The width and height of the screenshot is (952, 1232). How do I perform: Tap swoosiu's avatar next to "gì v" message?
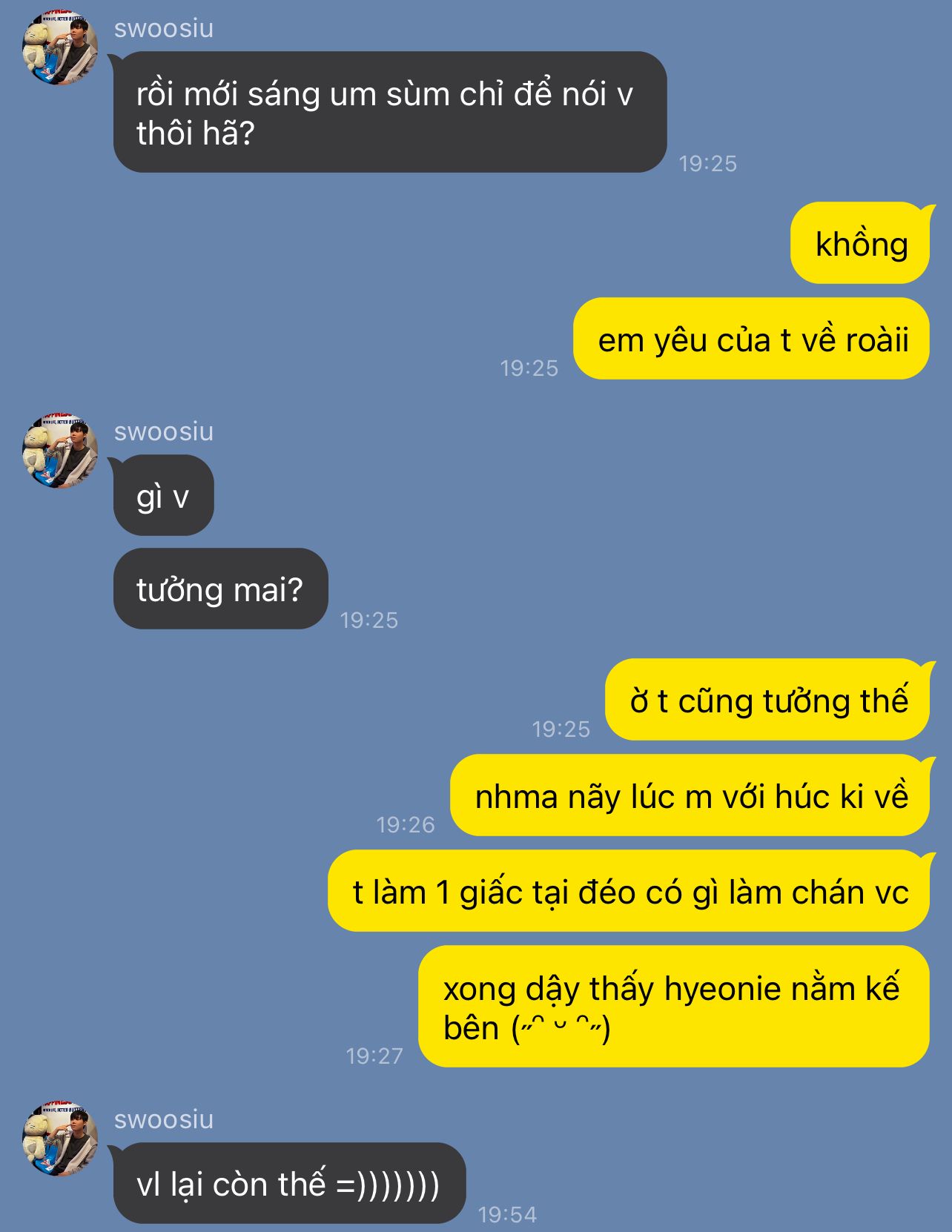point(60,451)
